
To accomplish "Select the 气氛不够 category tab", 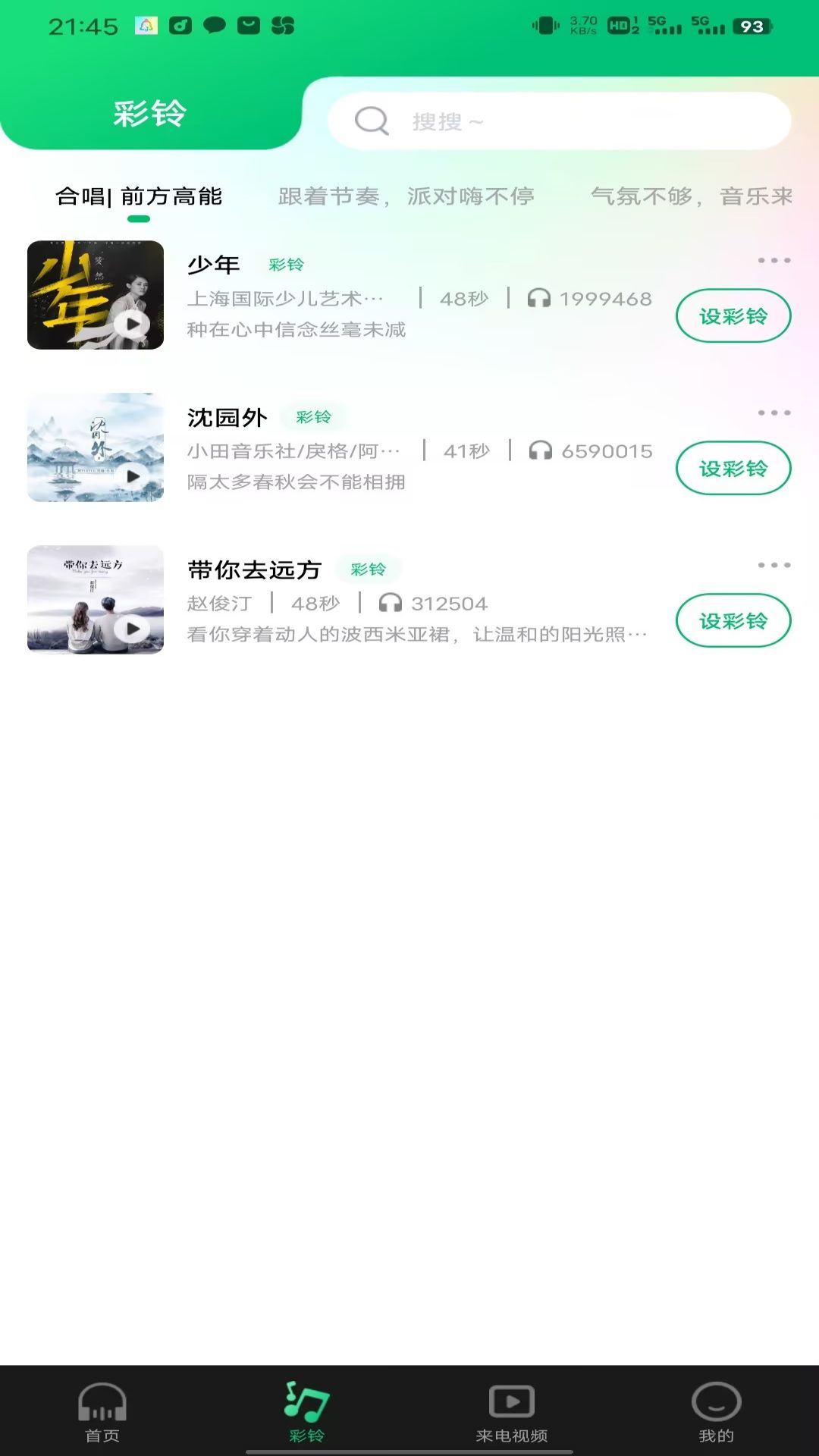I will tap(691, 196).
